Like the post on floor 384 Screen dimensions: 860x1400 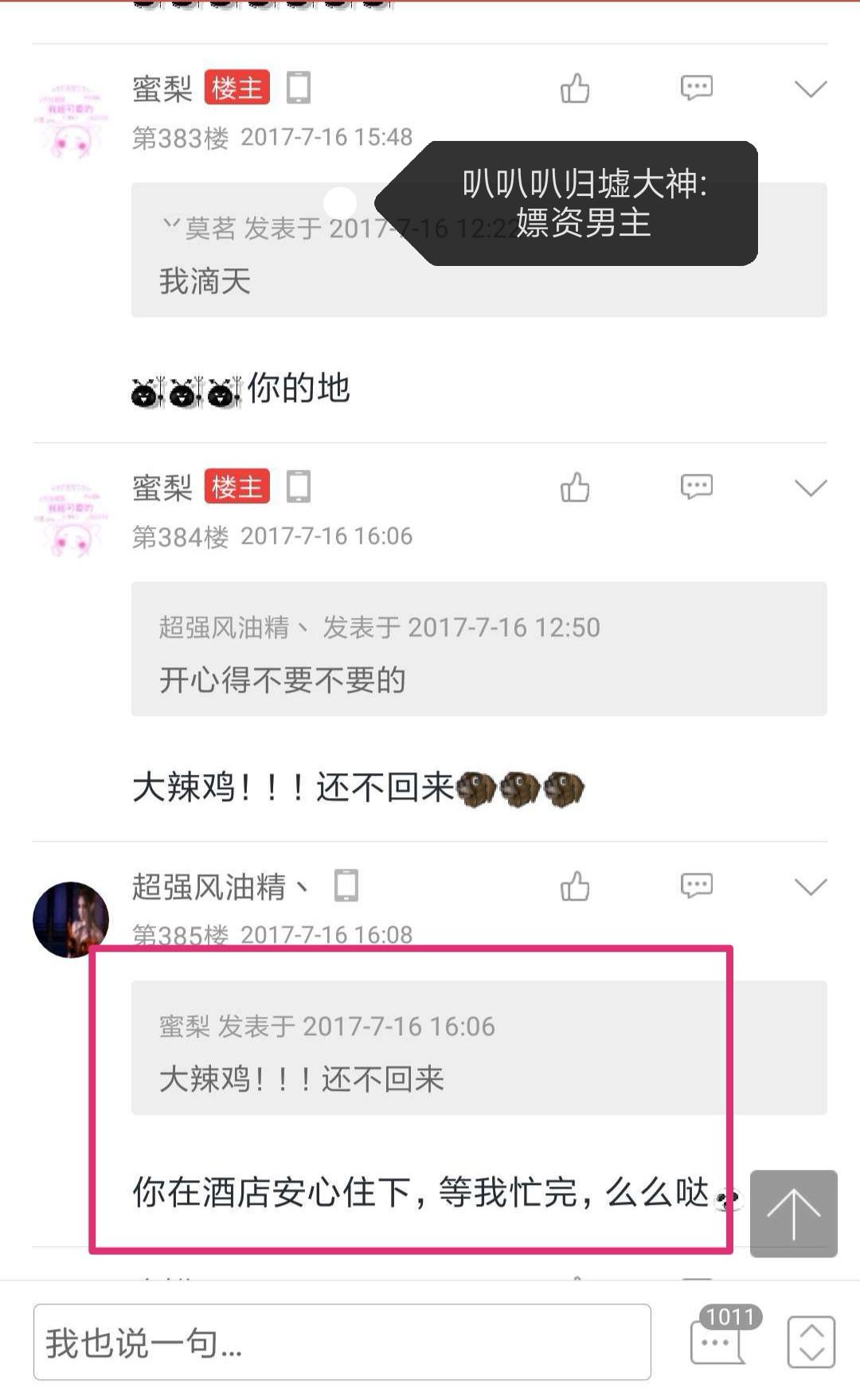(575, 487)
